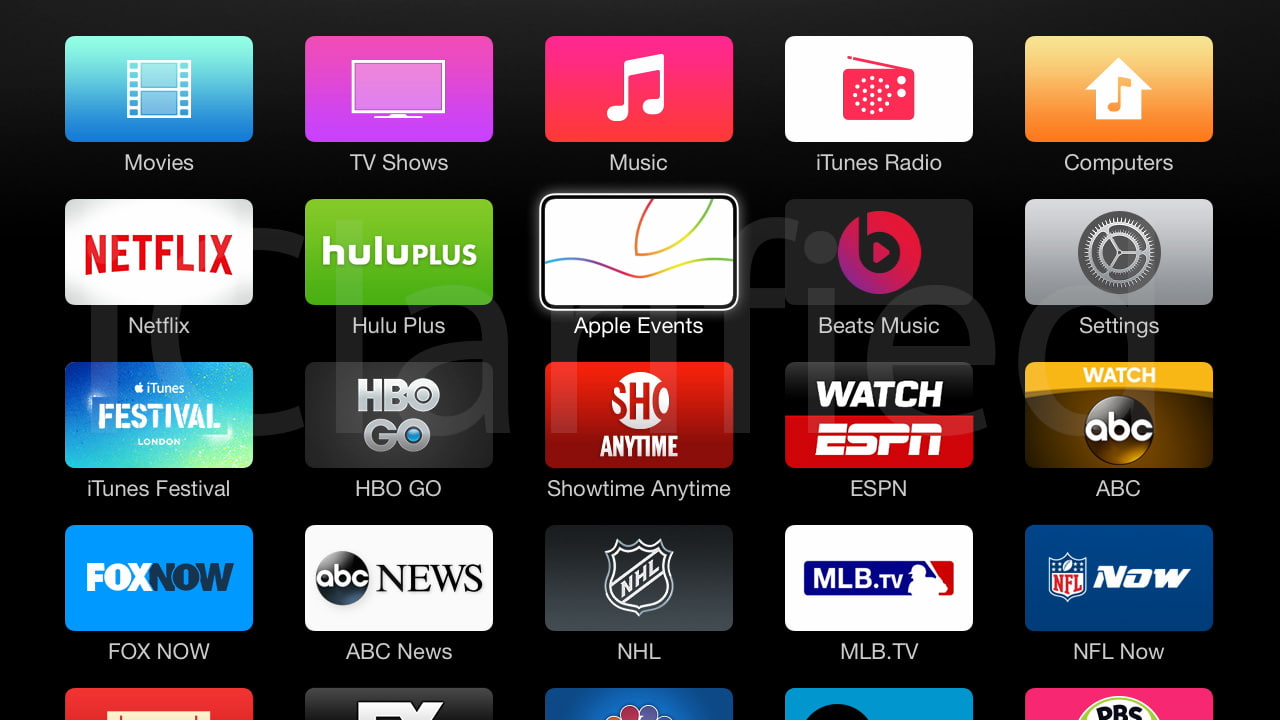Launch ABC News

point(399,578)
